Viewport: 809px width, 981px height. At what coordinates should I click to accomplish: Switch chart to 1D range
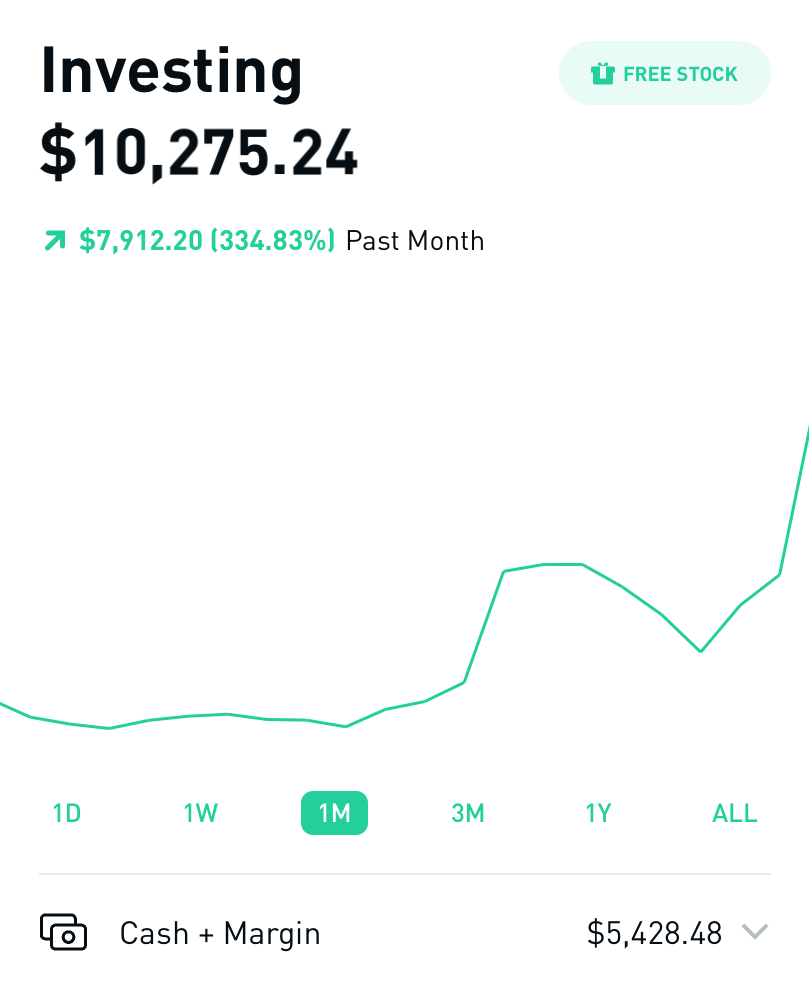pyautogui.click(x=66, y=813)
